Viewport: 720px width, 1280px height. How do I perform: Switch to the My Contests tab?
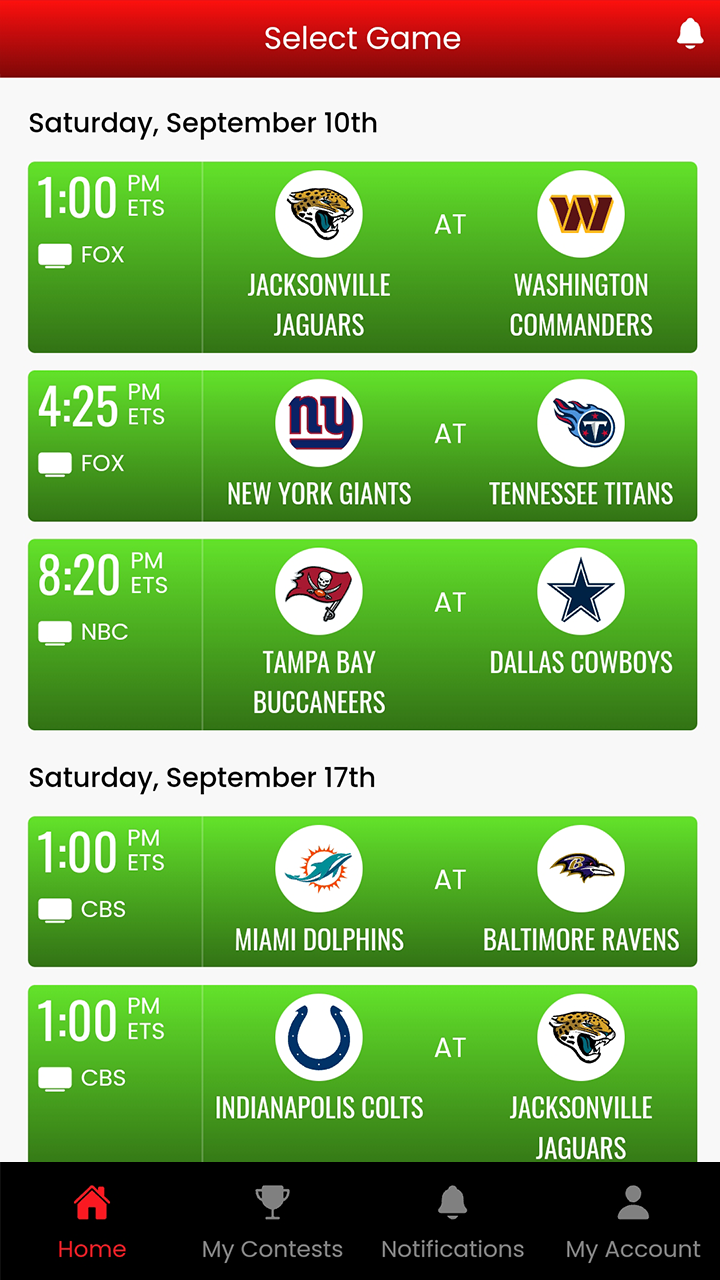(272, 1222)
